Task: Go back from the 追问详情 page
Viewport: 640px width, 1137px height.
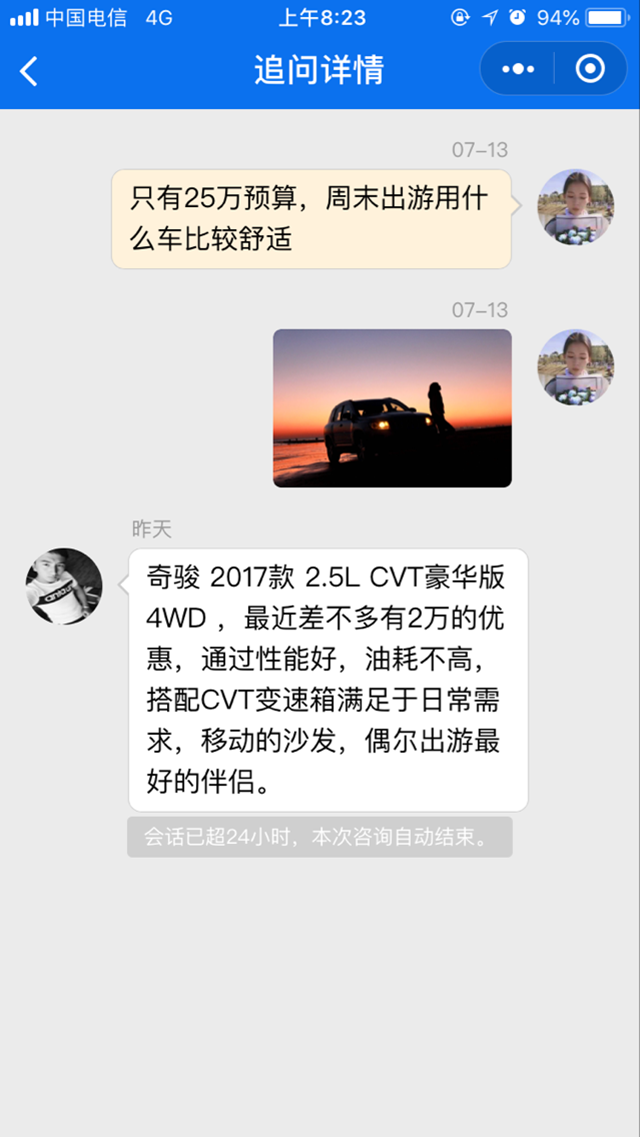Action: 29,70
